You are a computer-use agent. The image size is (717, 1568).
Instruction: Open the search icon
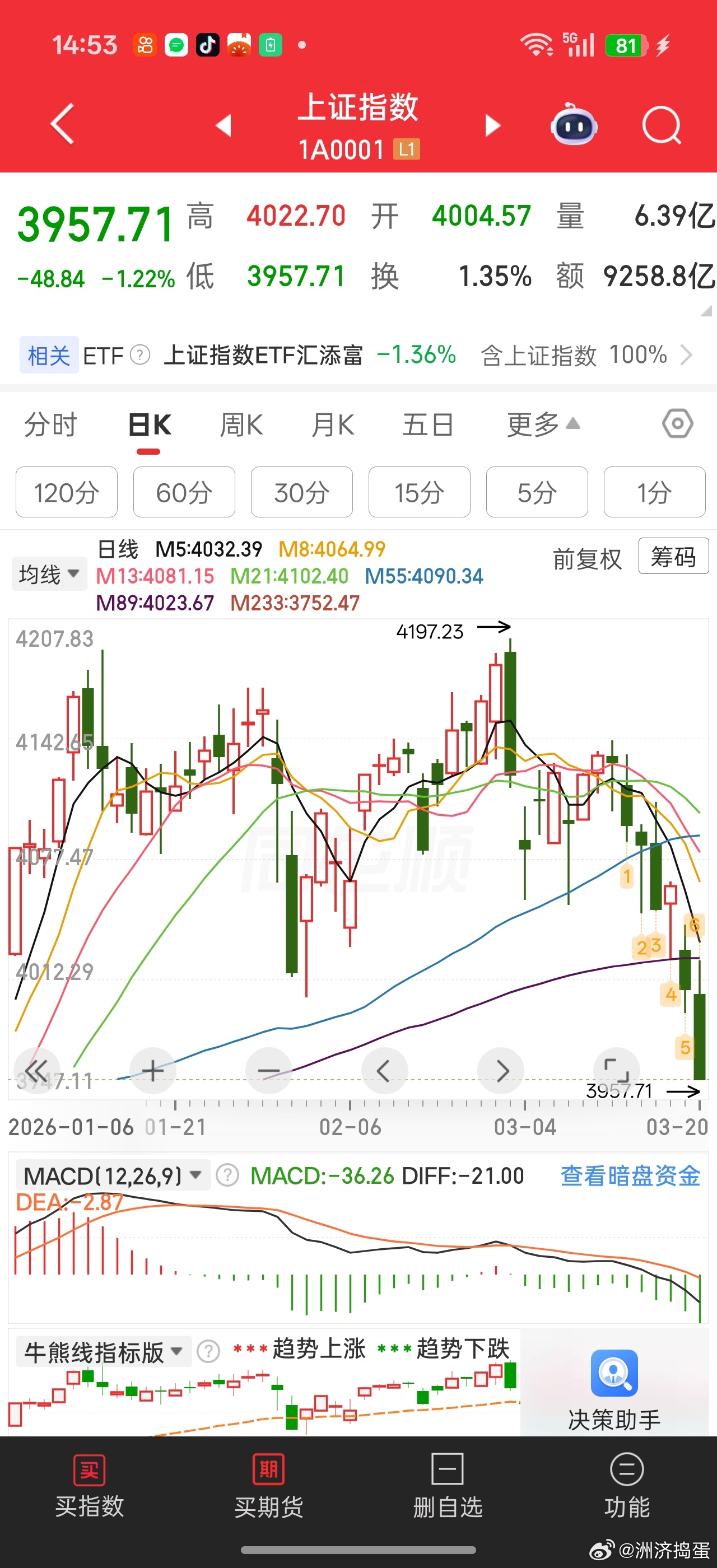[x=661, y=125]
